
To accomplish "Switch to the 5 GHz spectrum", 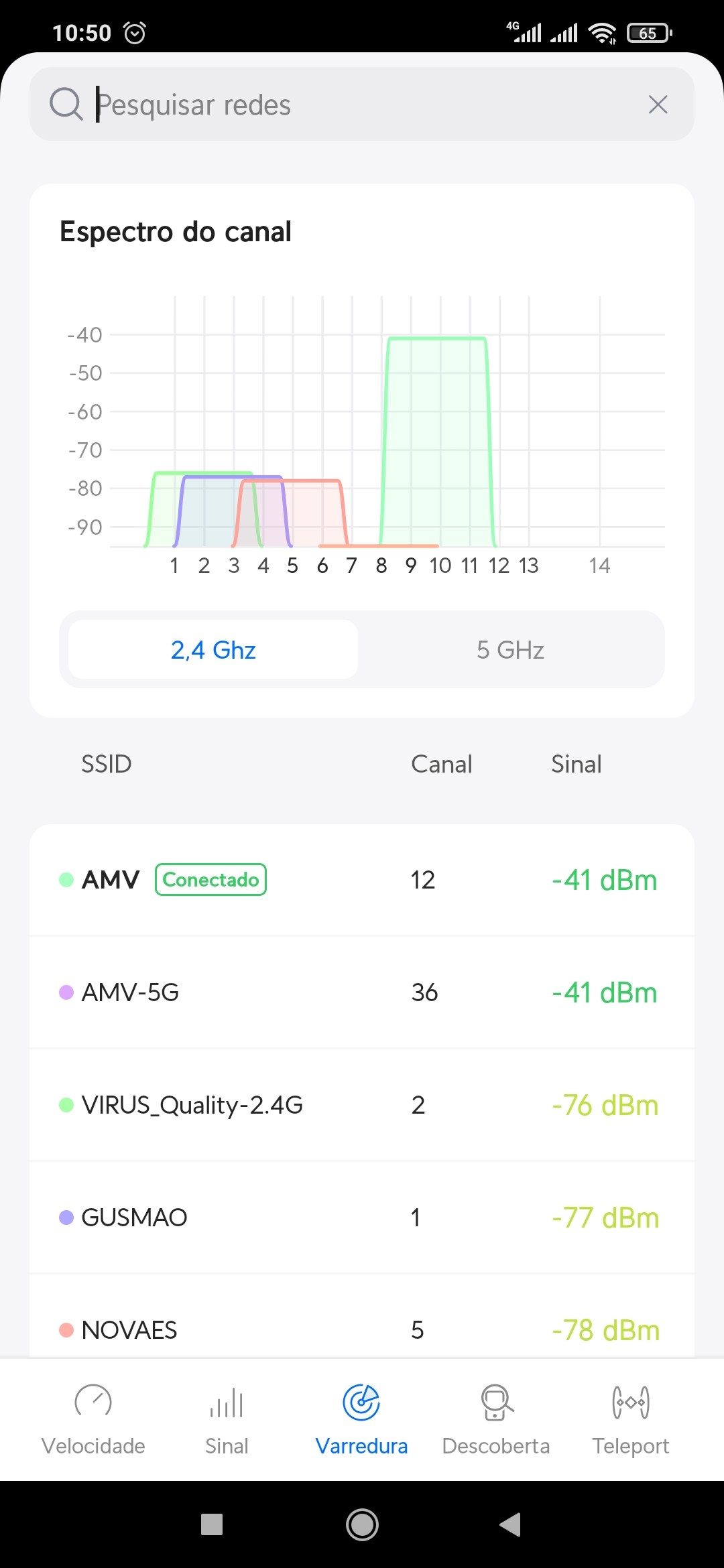I will [510, 649].
